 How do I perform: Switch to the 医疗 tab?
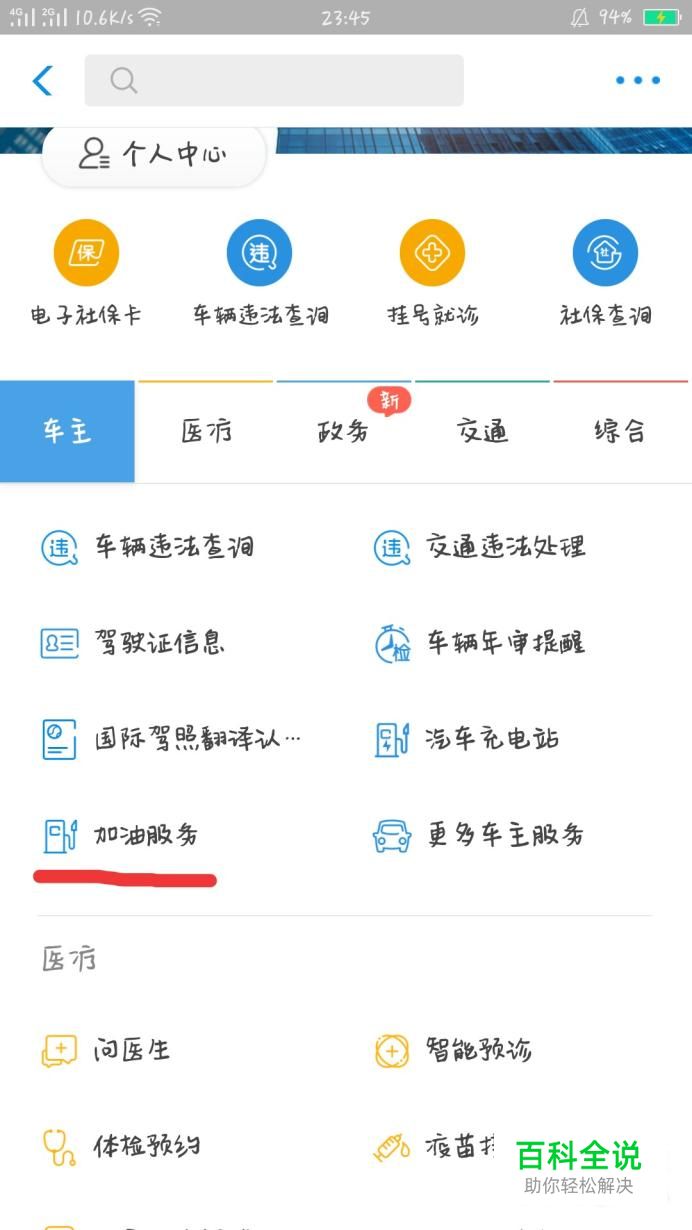(x=206, y=431)
